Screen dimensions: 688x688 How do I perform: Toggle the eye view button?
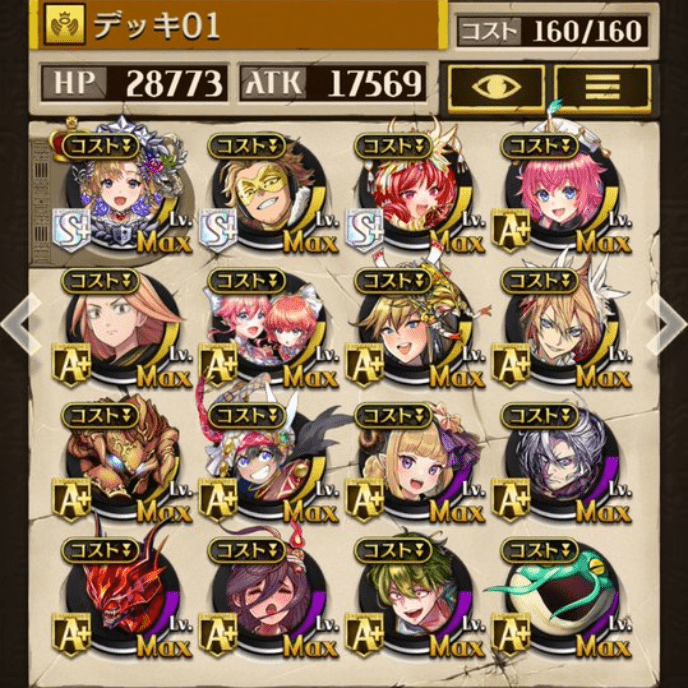[x=496, y=86]
